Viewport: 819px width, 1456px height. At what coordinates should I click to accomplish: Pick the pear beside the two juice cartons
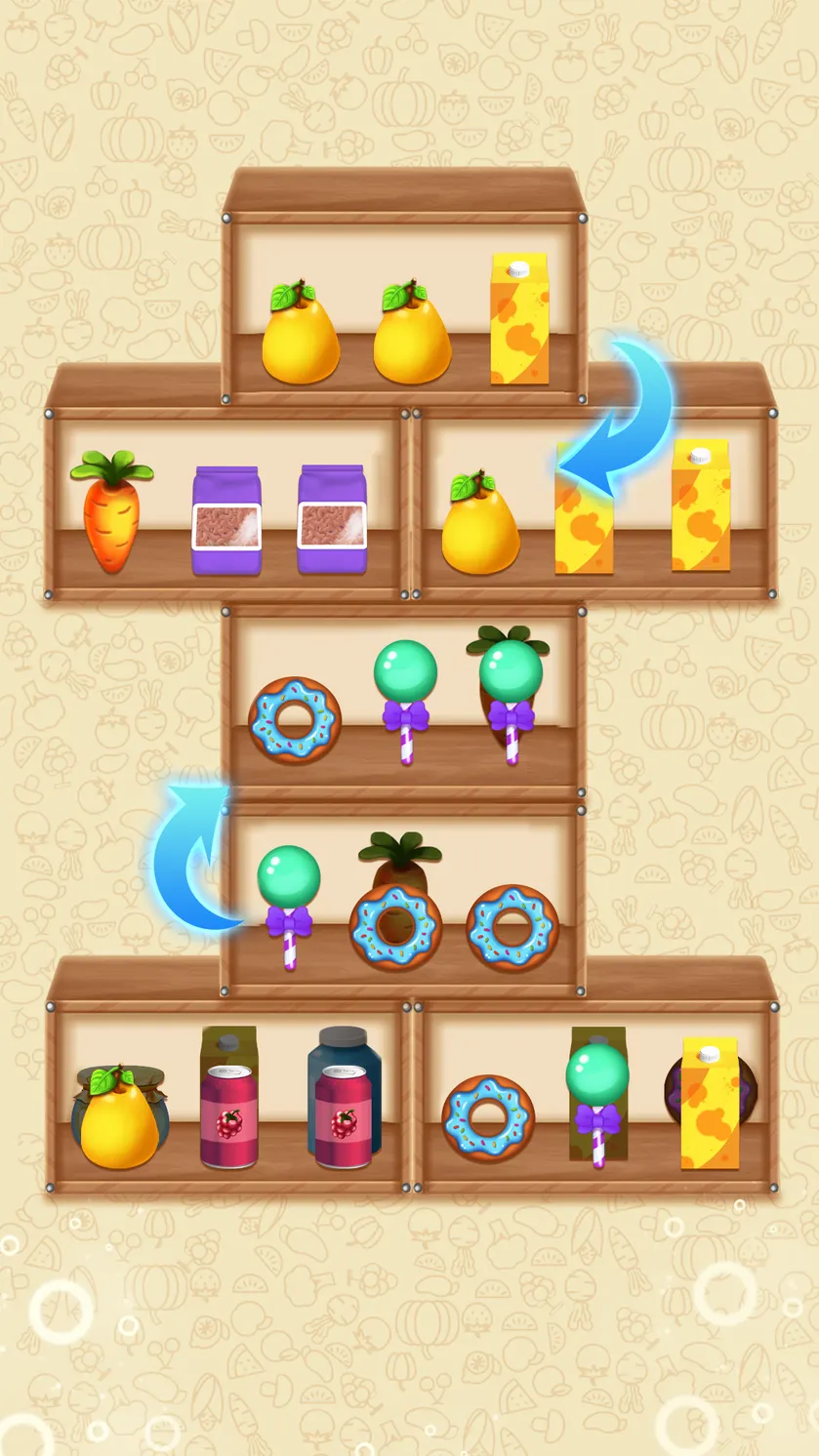[480, 522]
